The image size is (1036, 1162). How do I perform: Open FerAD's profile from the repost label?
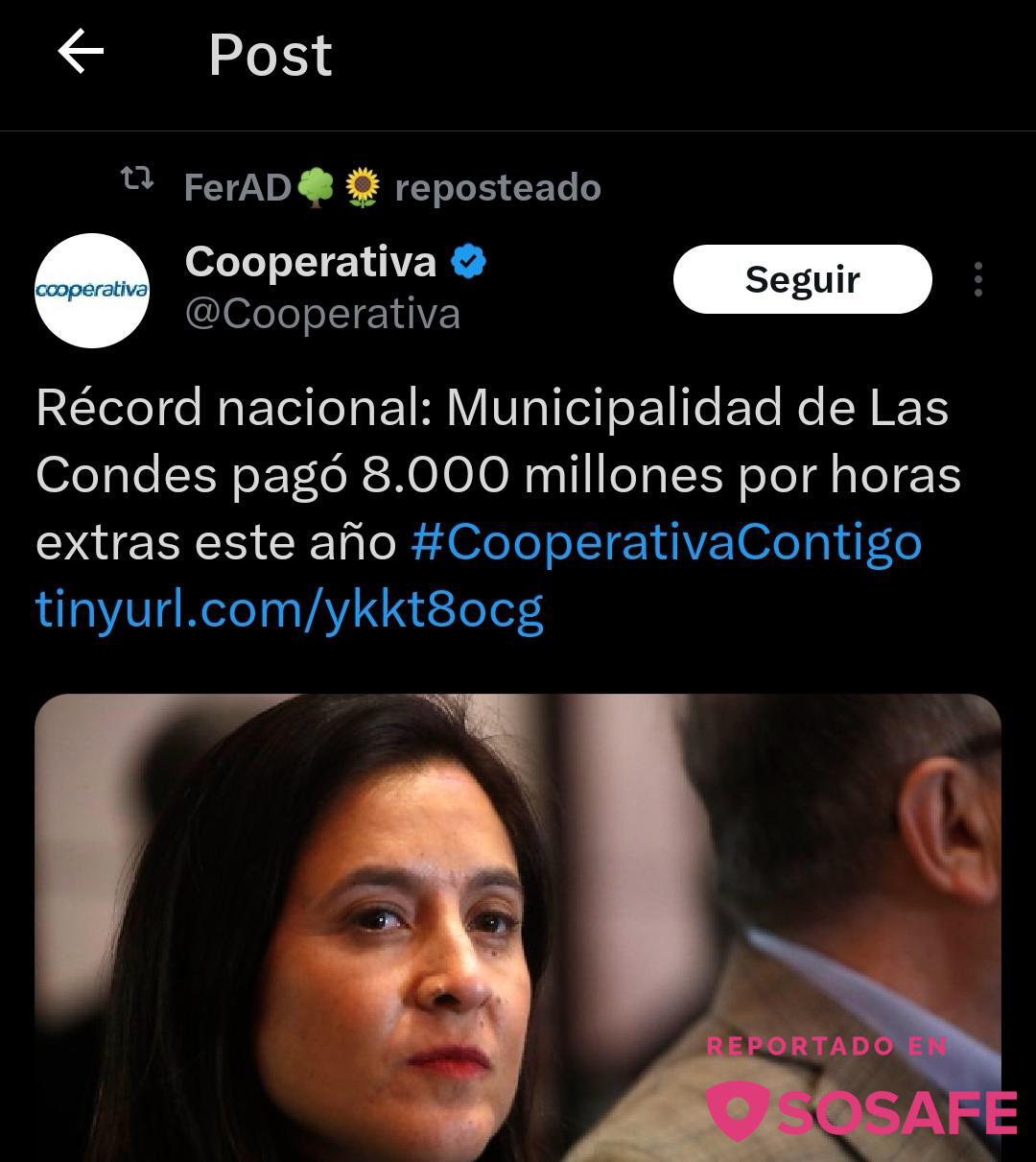click(238, 187)
